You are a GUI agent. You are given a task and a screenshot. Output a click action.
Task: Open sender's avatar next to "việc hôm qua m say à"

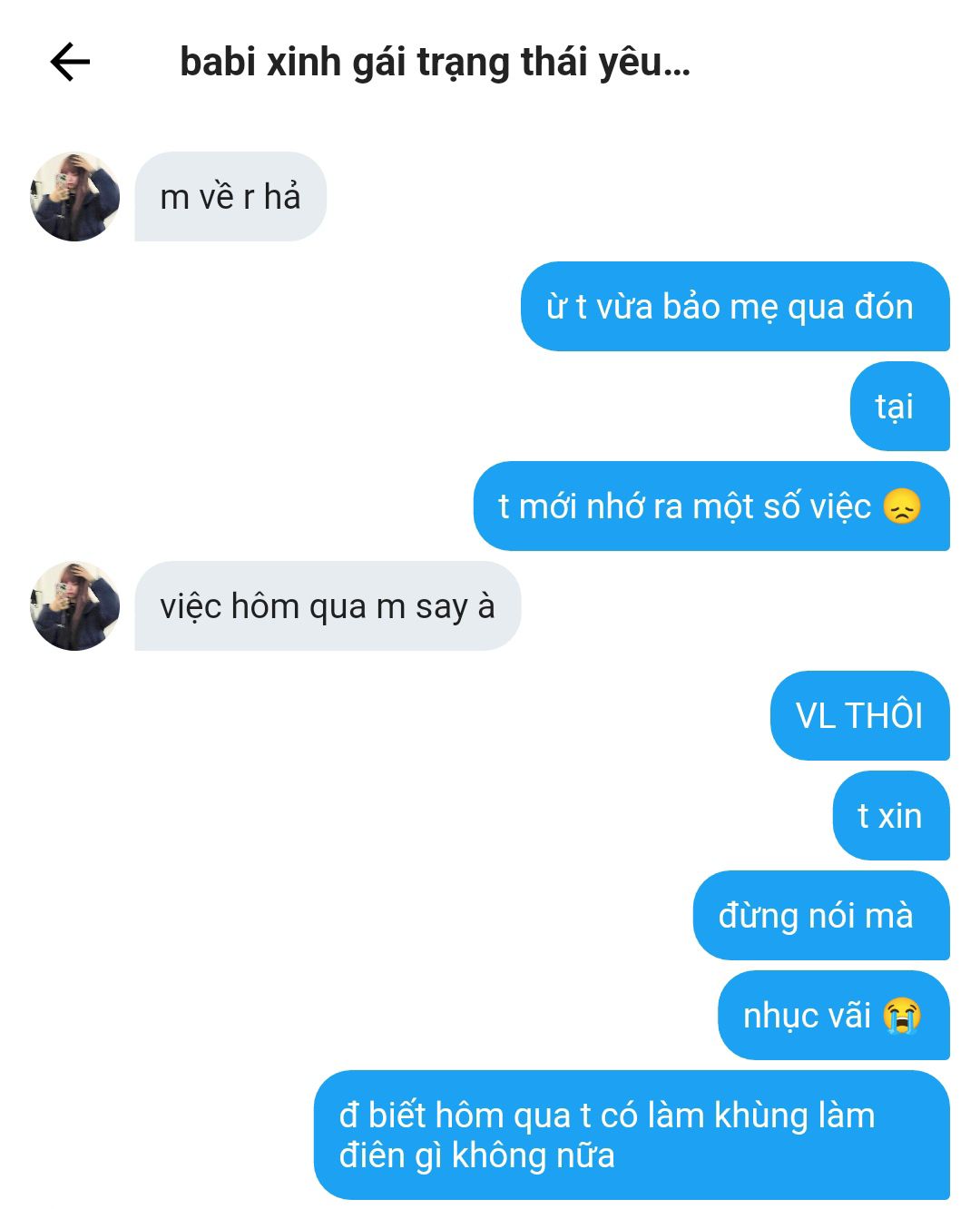[x=75, y=606]
